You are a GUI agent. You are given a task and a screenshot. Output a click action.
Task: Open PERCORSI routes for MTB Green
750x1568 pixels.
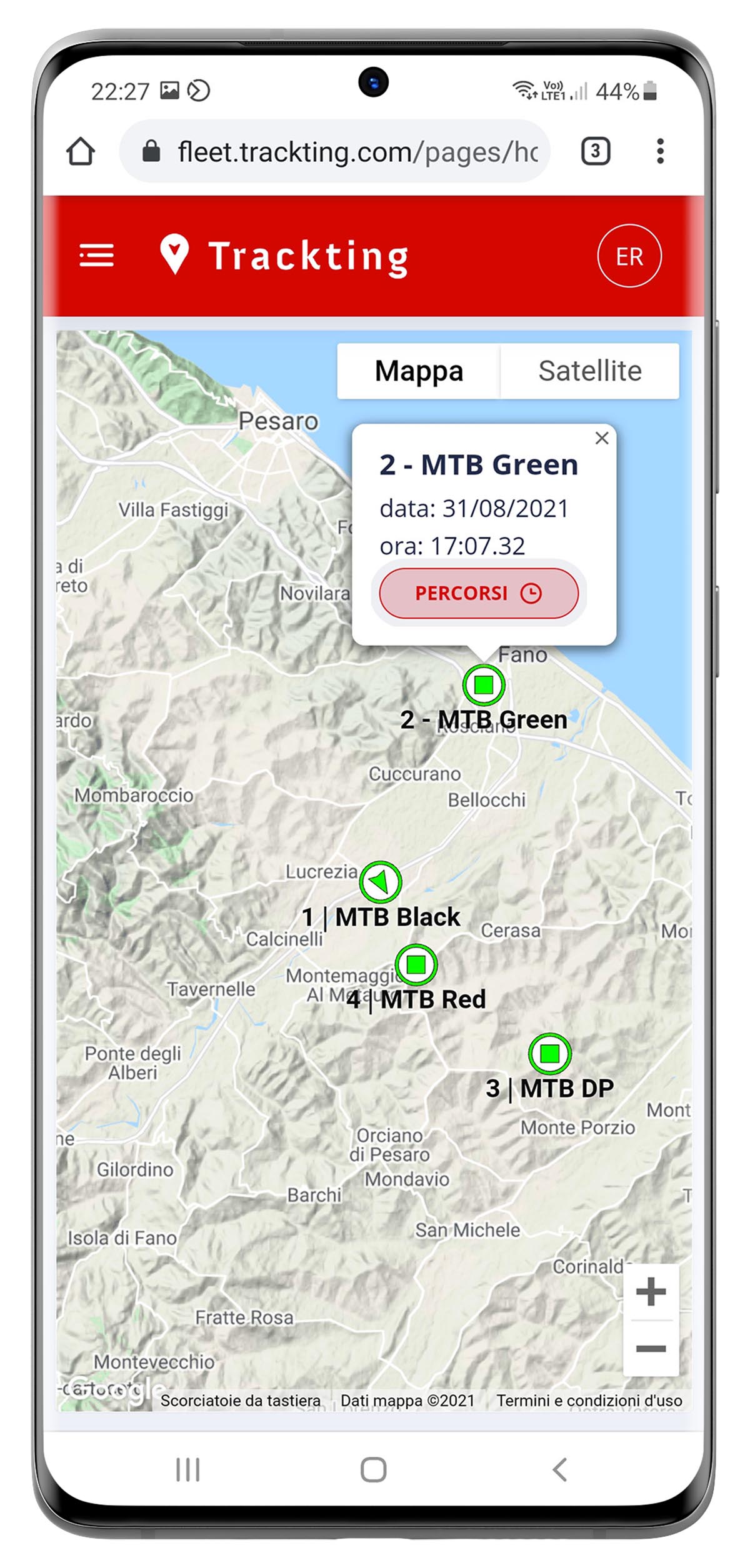(x=479, y=593)
